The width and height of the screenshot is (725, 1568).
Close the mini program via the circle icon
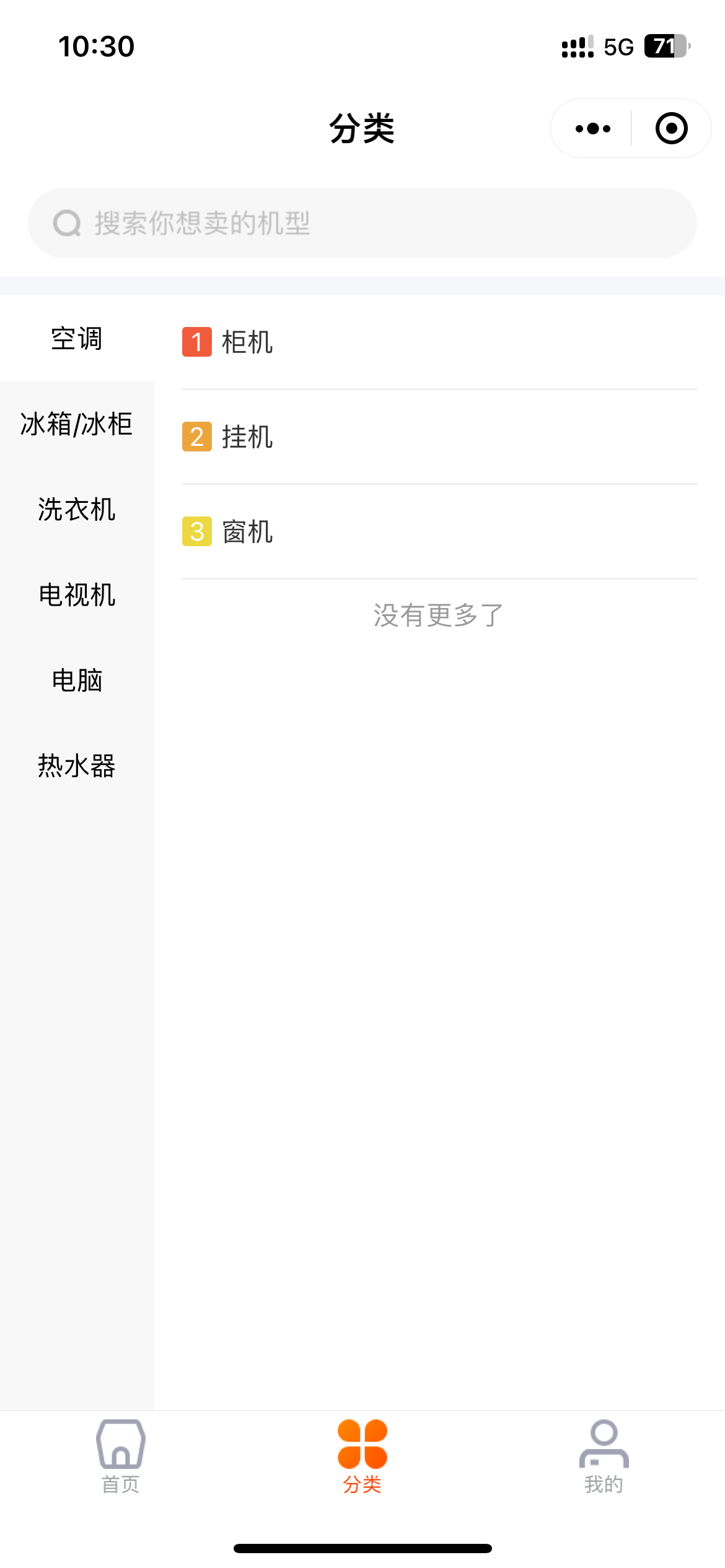click(x=672, y=128)
